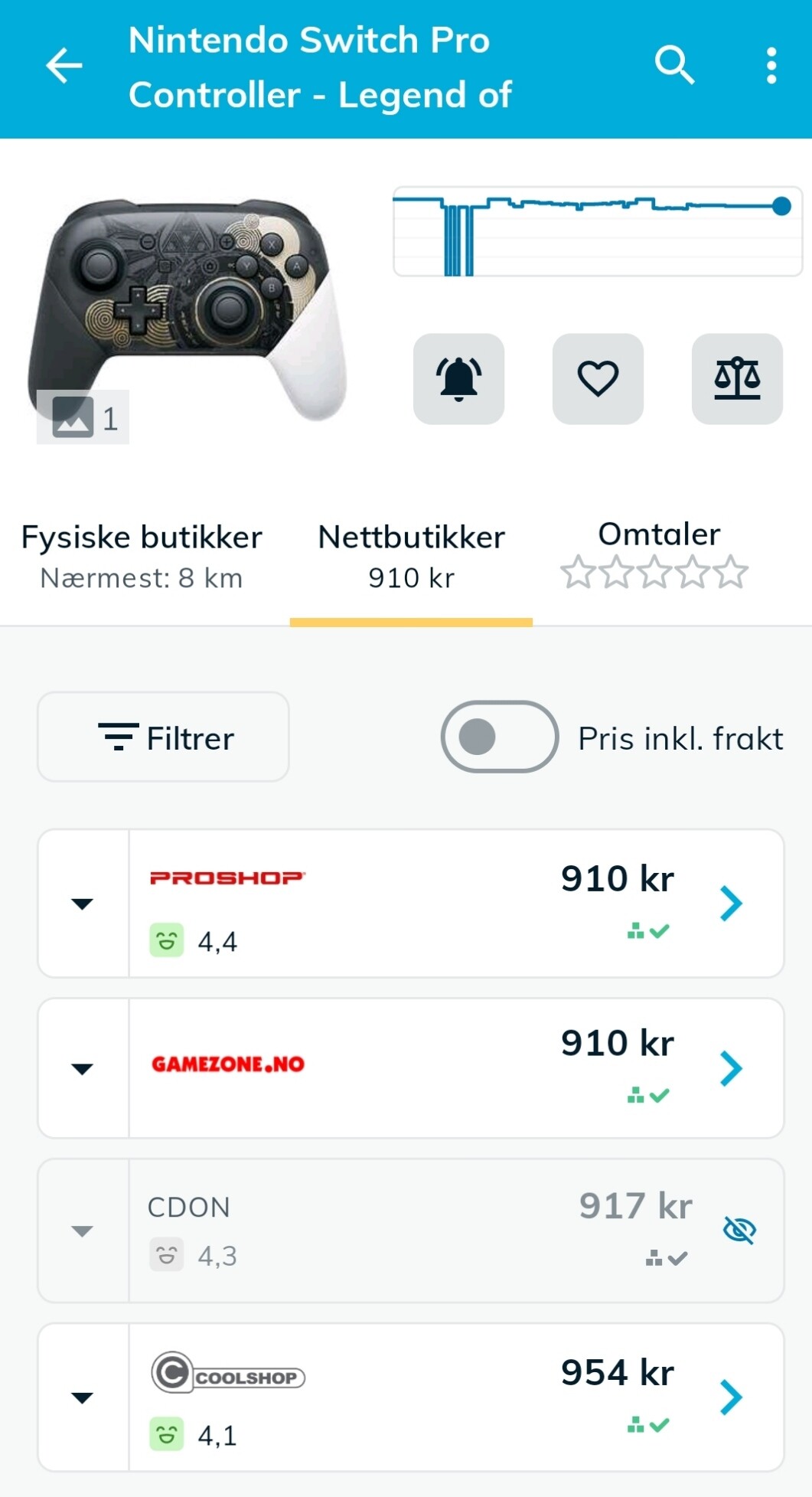The image size is (812, 1497).
Task: Switch to the Fysiske butikker tab
Action: [x=142, y=557]
